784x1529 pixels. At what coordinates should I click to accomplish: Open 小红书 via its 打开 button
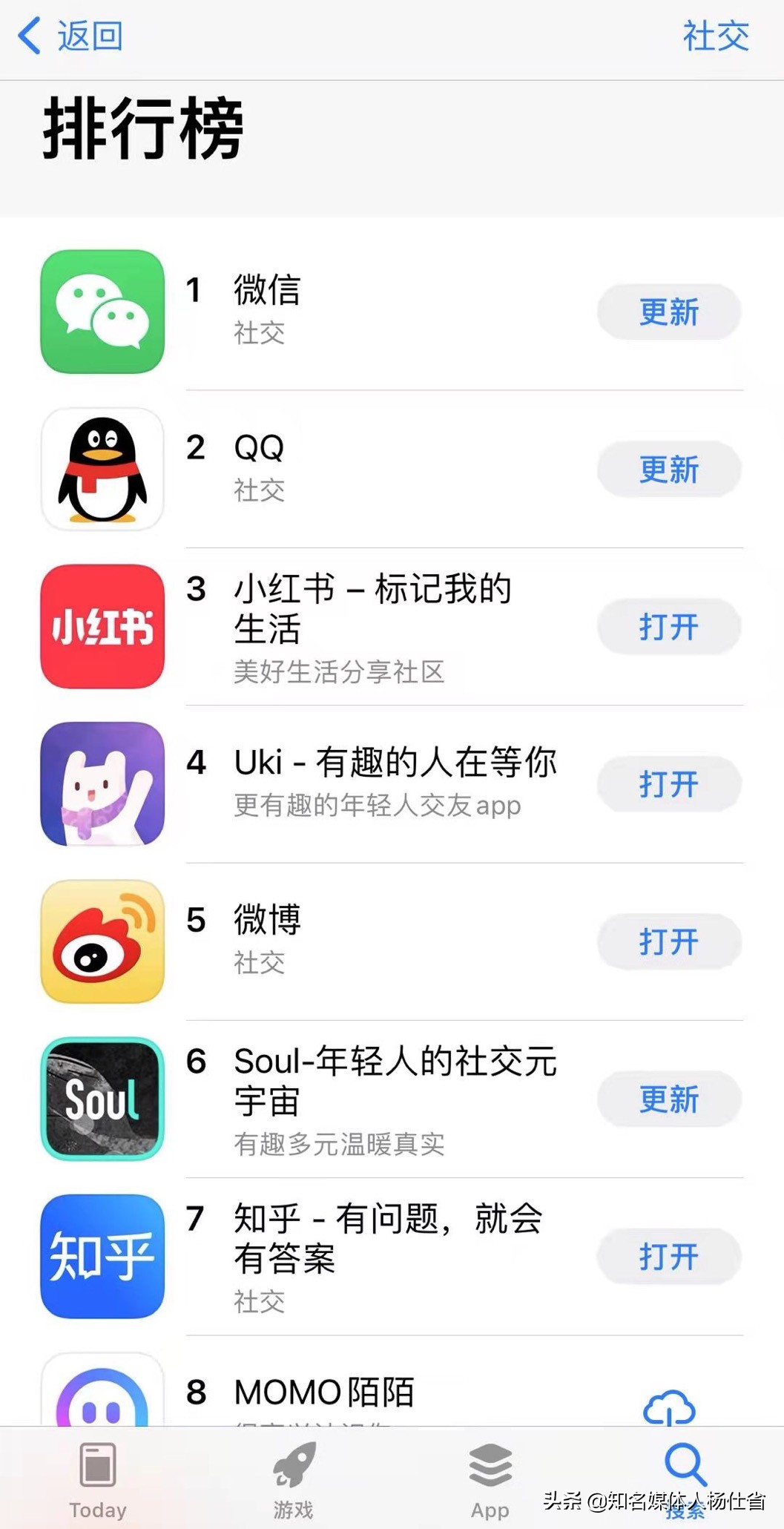click(x=668, y=627)
